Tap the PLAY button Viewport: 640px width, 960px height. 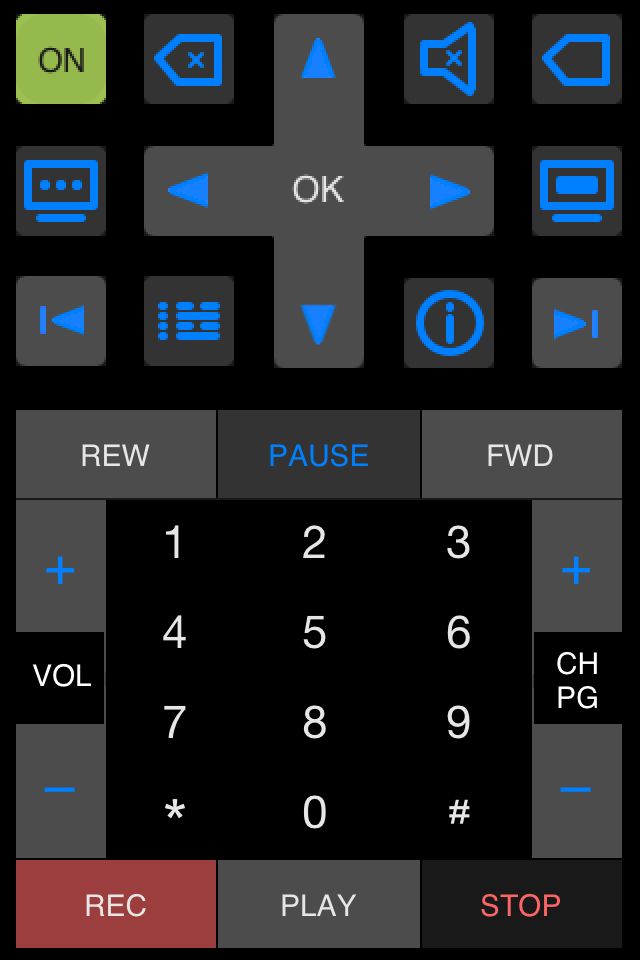pyautogui.click(x=318, y=905)
